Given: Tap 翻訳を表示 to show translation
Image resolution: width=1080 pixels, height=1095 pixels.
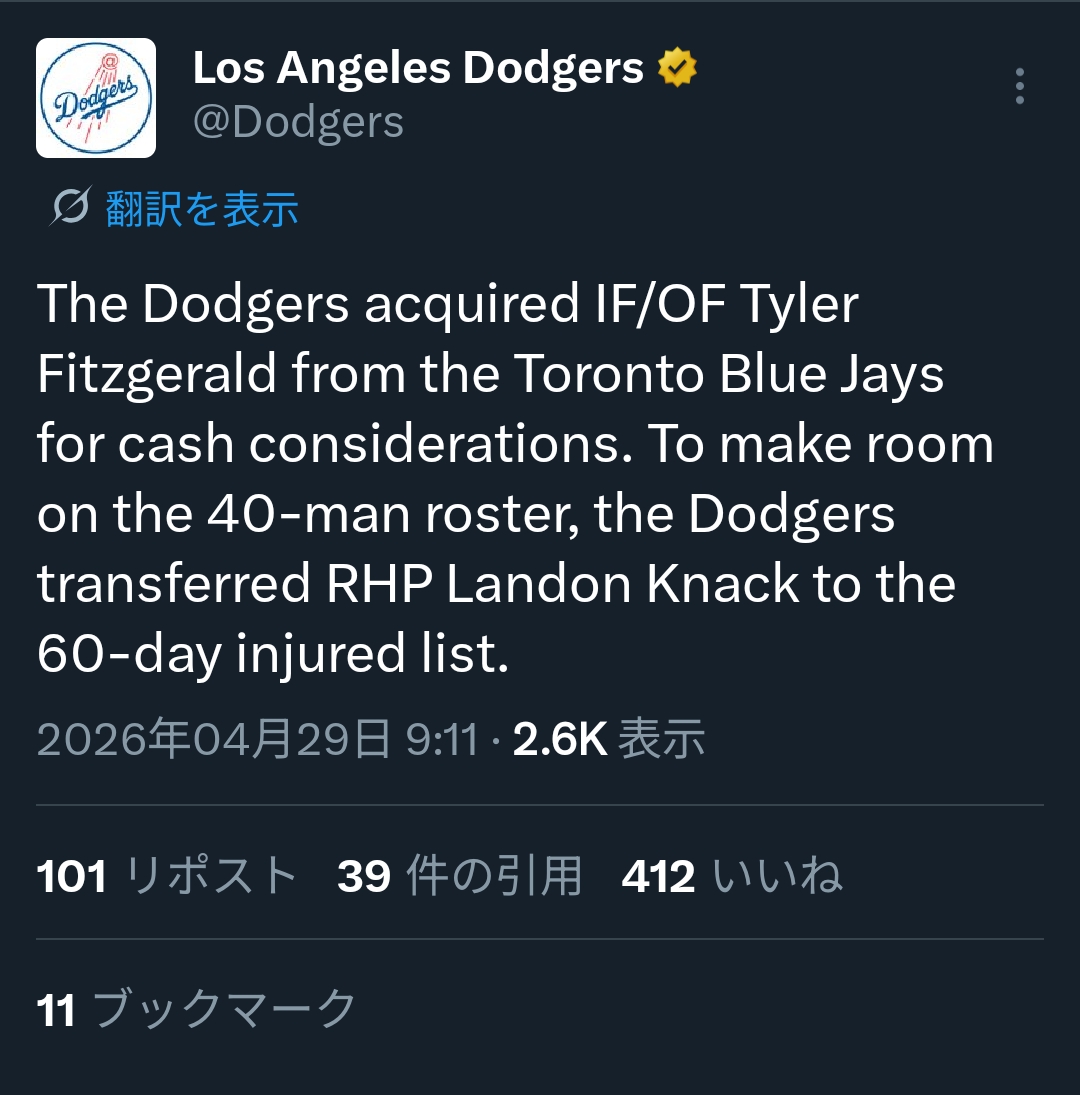Looking at the screenshot, I should point(201,208).
